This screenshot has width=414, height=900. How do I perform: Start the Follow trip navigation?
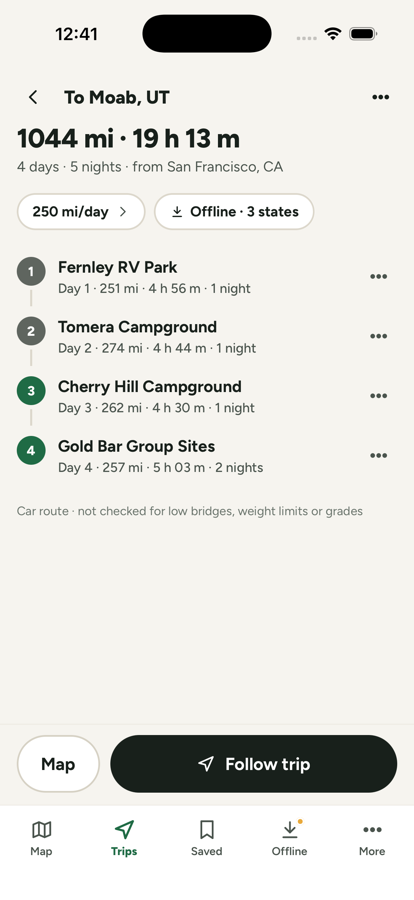tap(254, 764)
